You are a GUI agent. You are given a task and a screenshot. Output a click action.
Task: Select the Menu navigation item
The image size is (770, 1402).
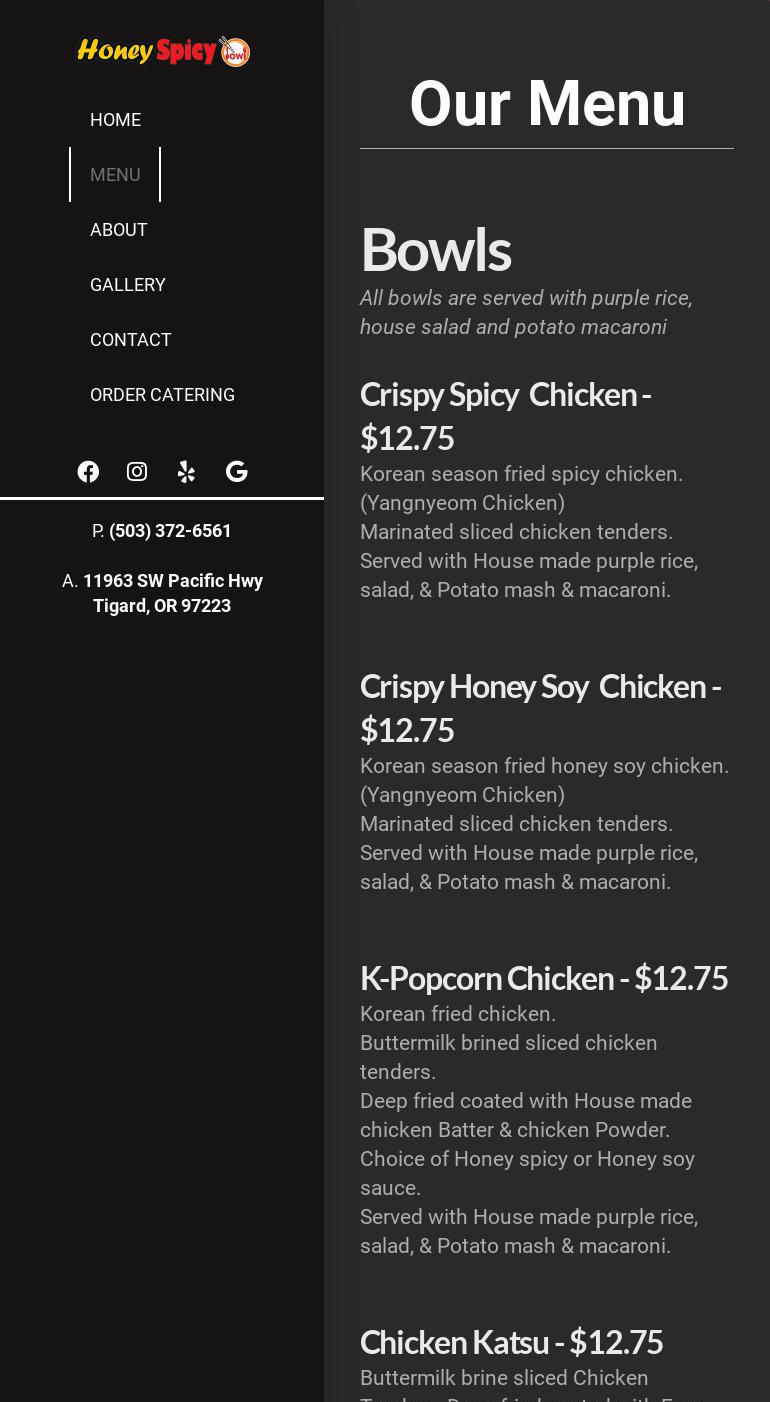pos(115,175)
